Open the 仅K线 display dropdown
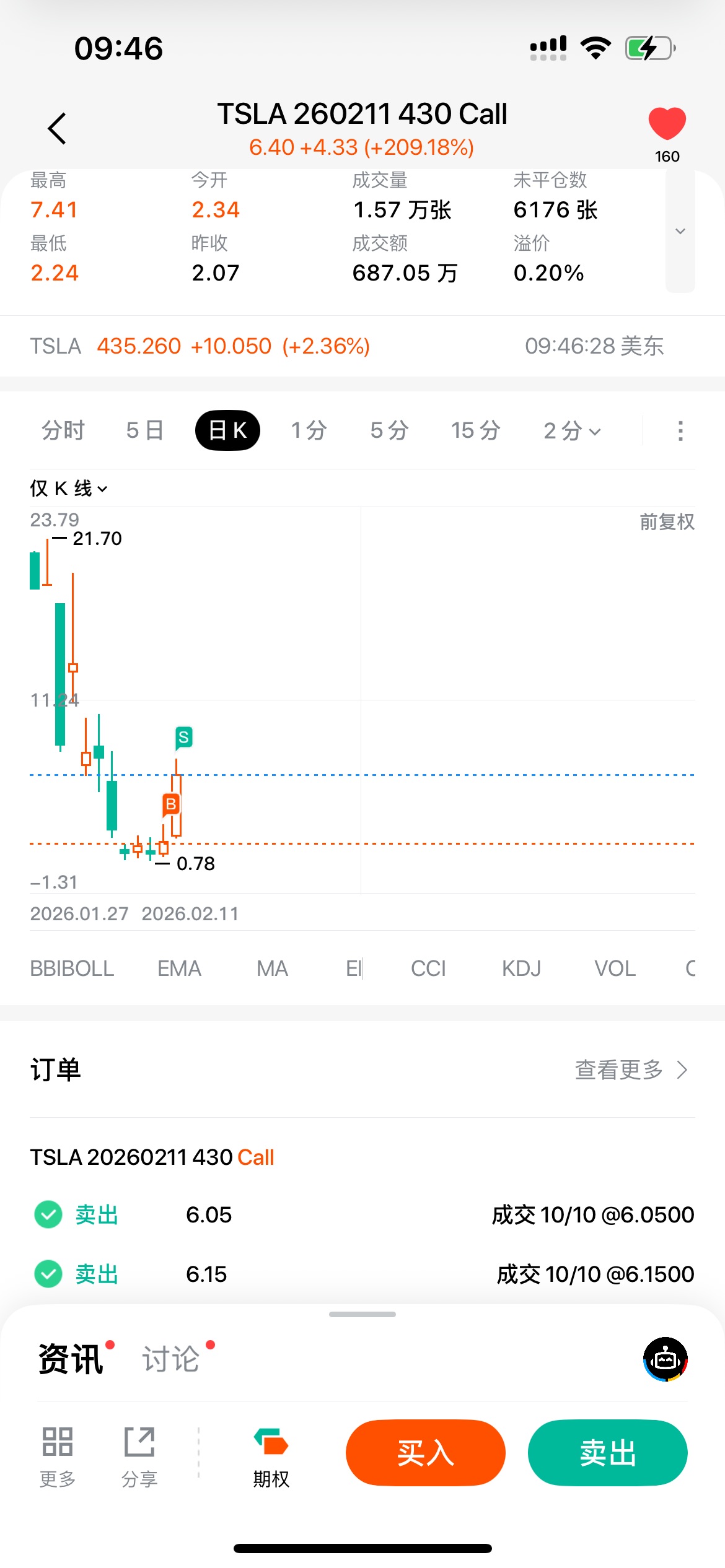The width and height of the screenshot is (725, 1568). [69, 489]
